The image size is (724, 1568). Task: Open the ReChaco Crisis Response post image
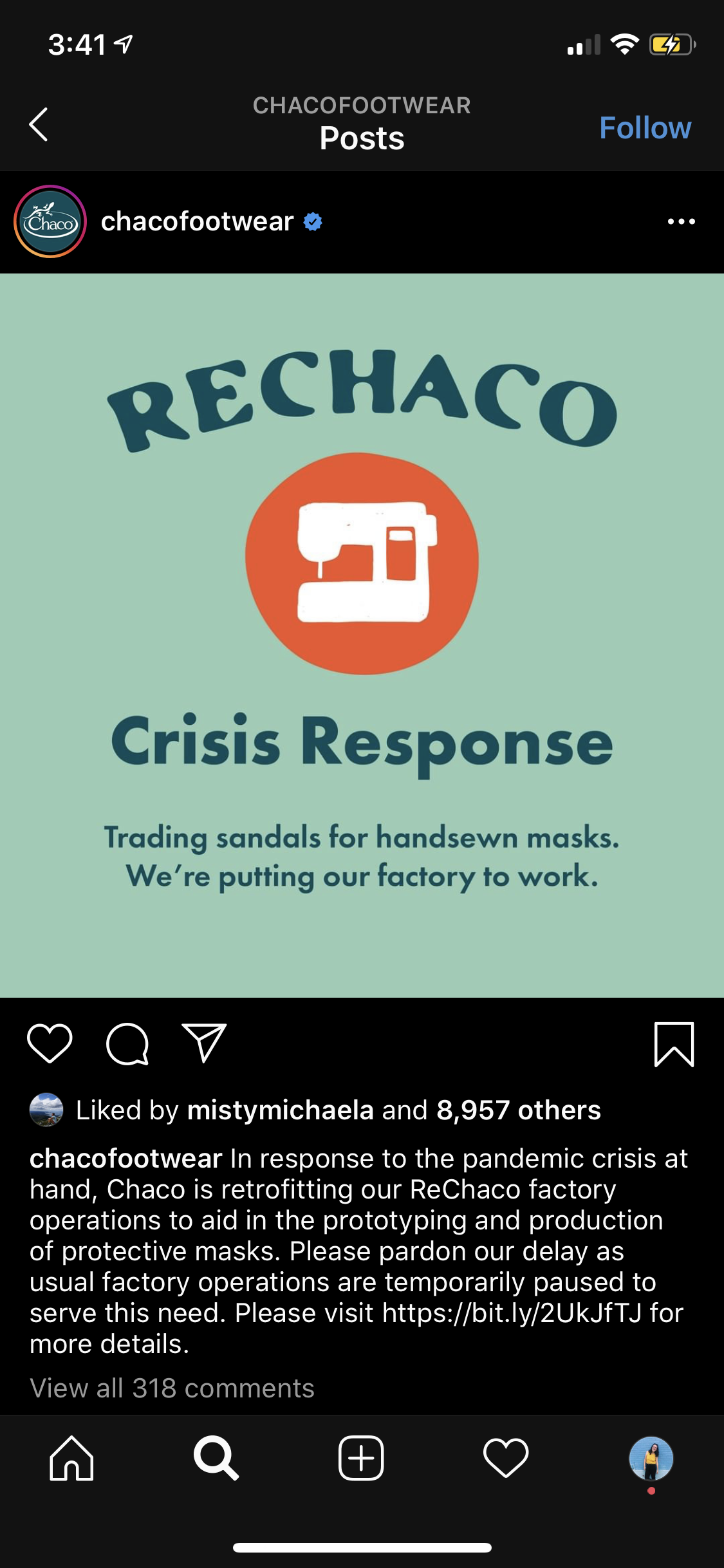pos(362,635)
